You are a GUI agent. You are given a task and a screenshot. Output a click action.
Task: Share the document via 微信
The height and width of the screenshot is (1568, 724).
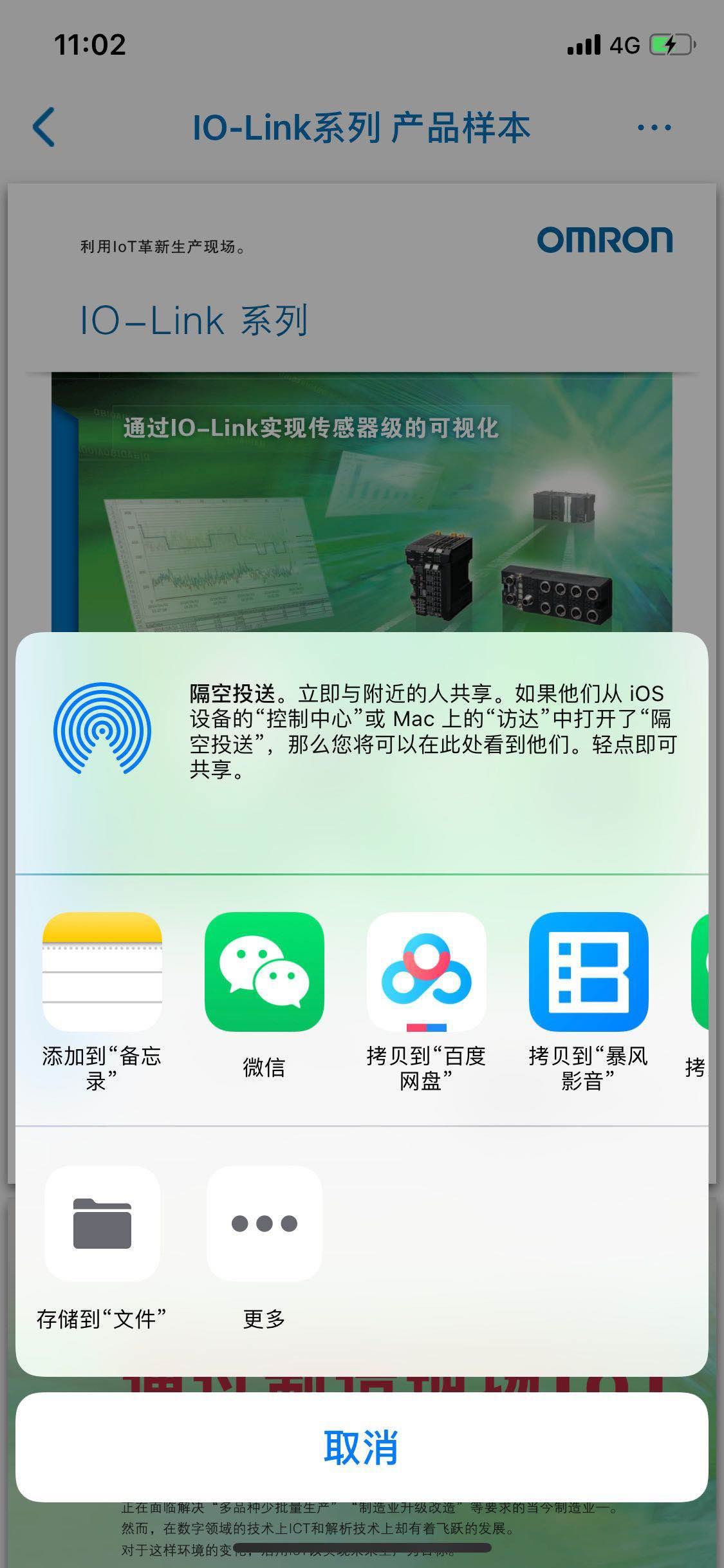click(264, 971)
